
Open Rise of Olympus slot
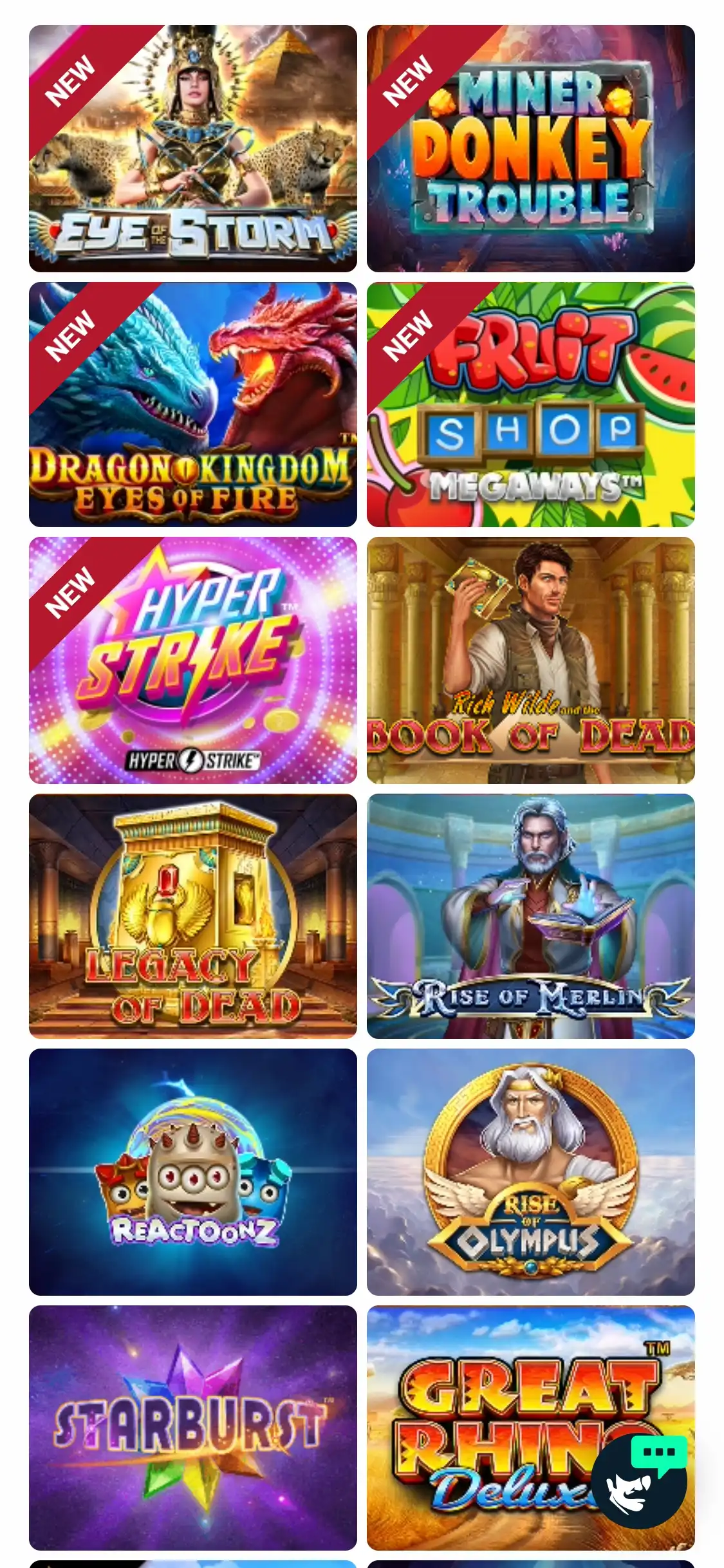click(x=530, y=1171)
